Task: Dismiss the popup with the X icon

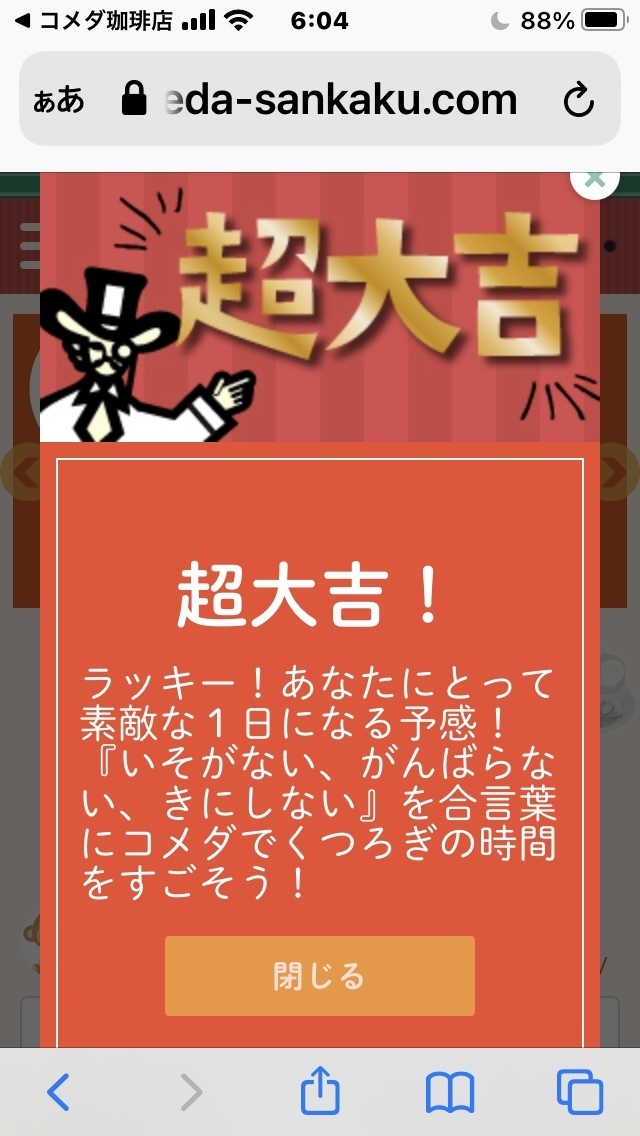Action: [x=594, y=180]
